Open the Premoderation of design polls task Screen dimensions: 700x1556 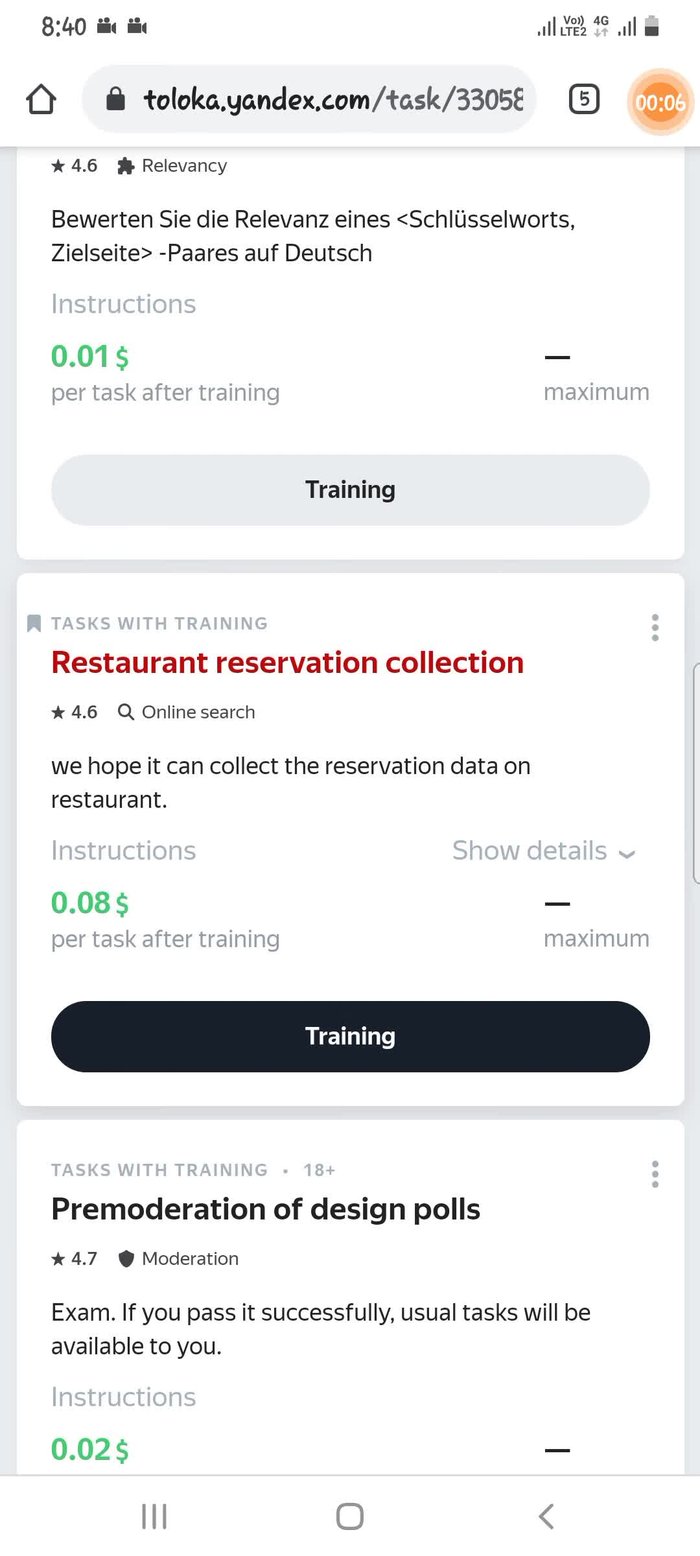click(265, 1209)
